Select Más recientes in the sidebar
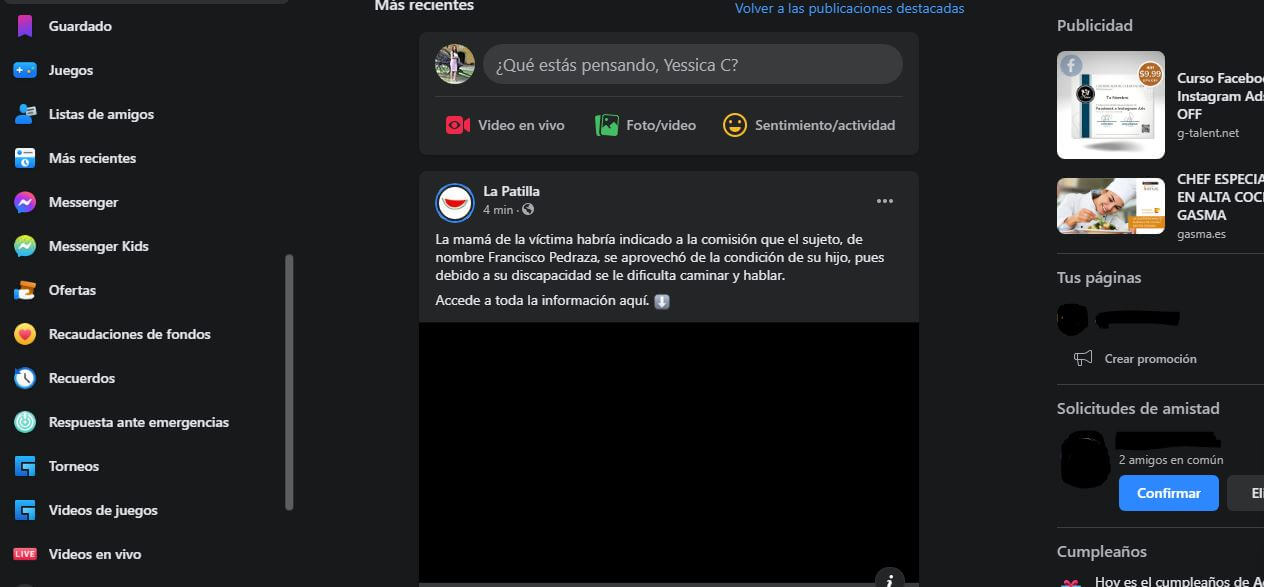Screen dimensions: 1264x587 92,158
